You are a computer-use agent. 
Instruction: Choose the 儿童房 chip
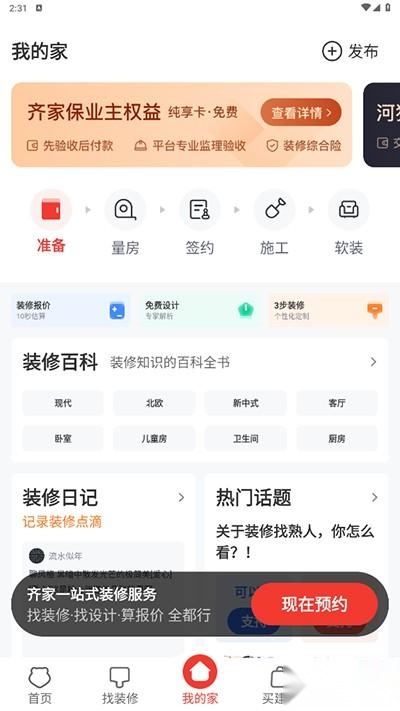tap(154, 439)
